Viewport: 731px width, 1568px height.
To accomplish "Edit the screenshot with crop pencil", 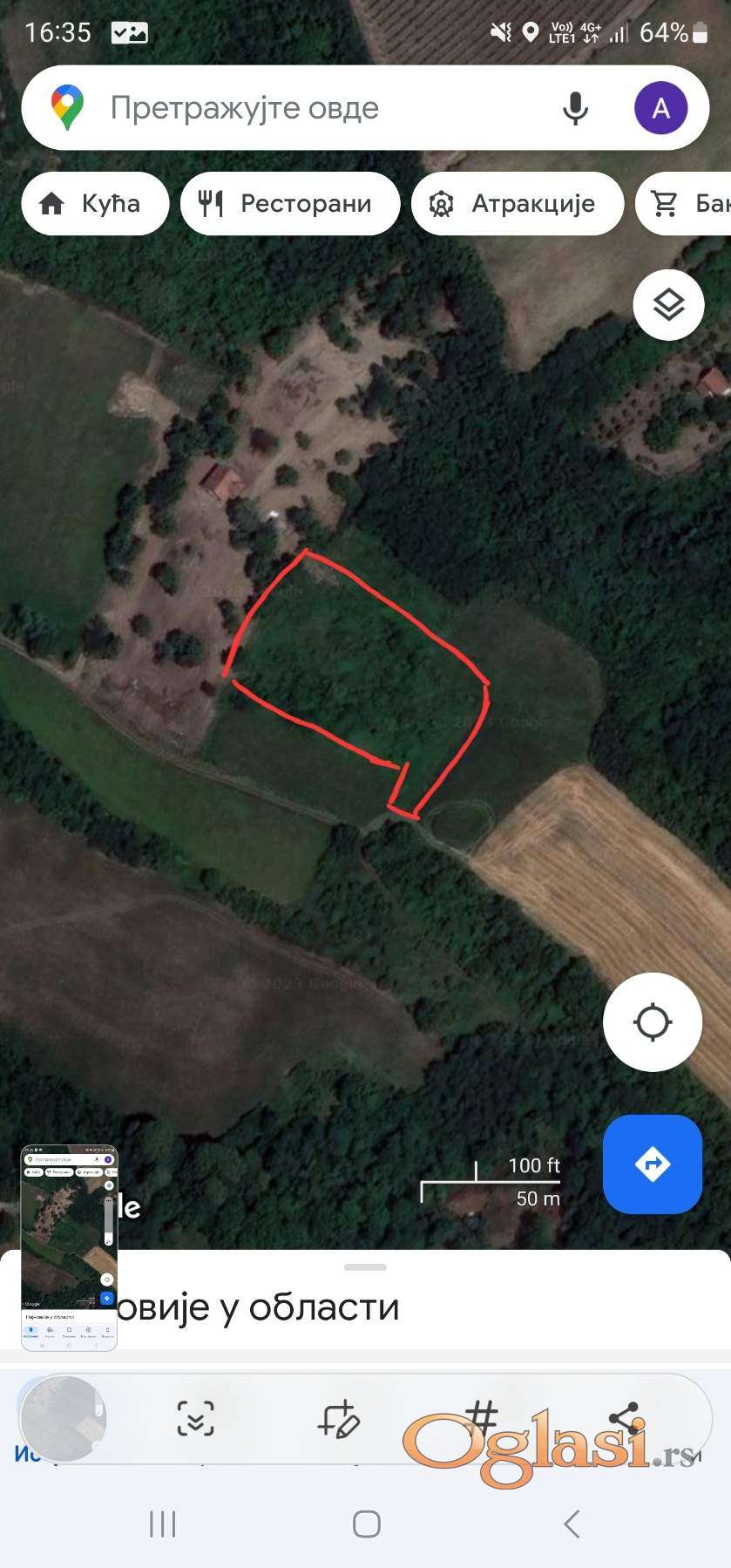I will pos(338,1419).
